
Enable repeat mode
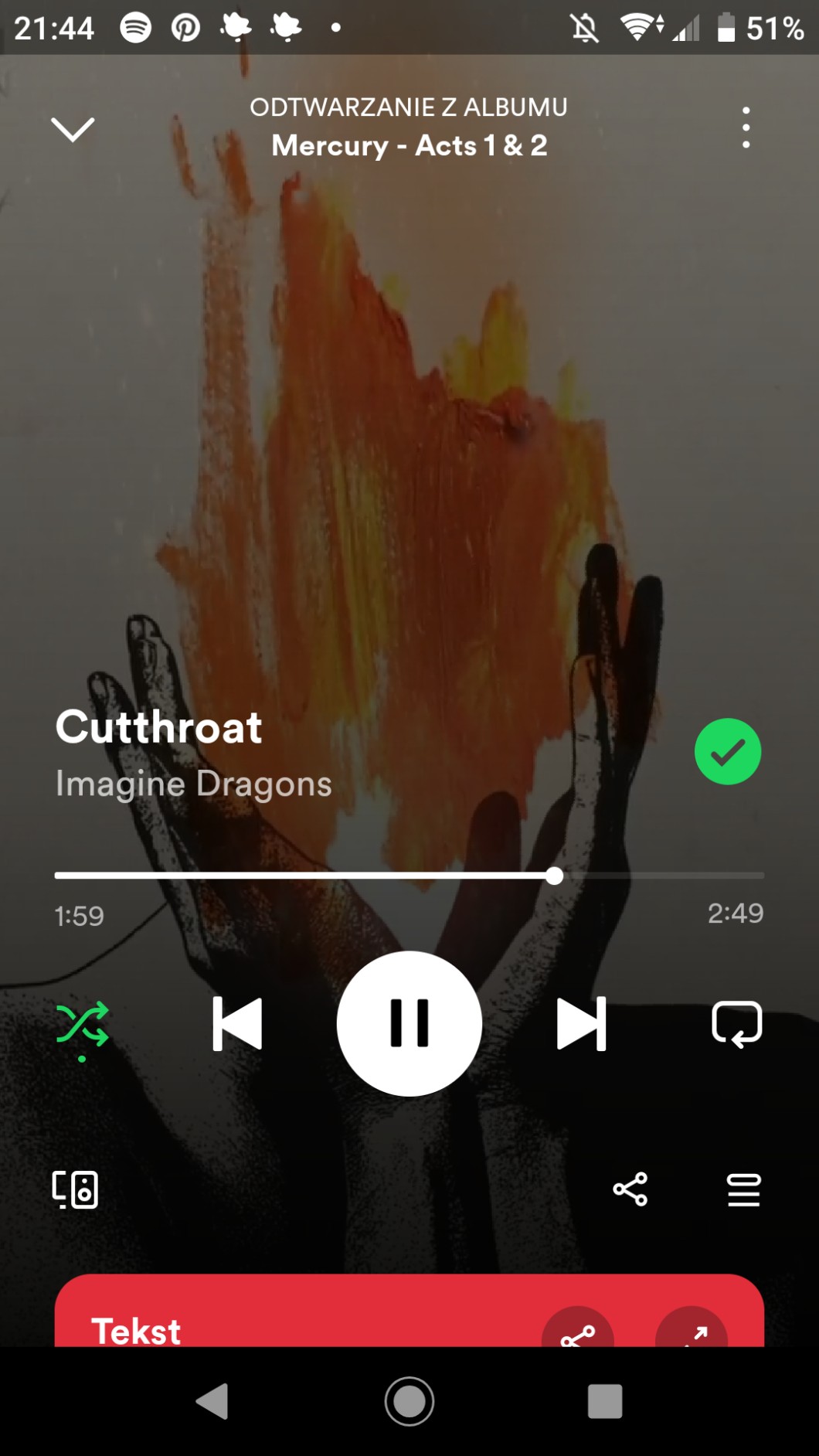[736, 1024]
